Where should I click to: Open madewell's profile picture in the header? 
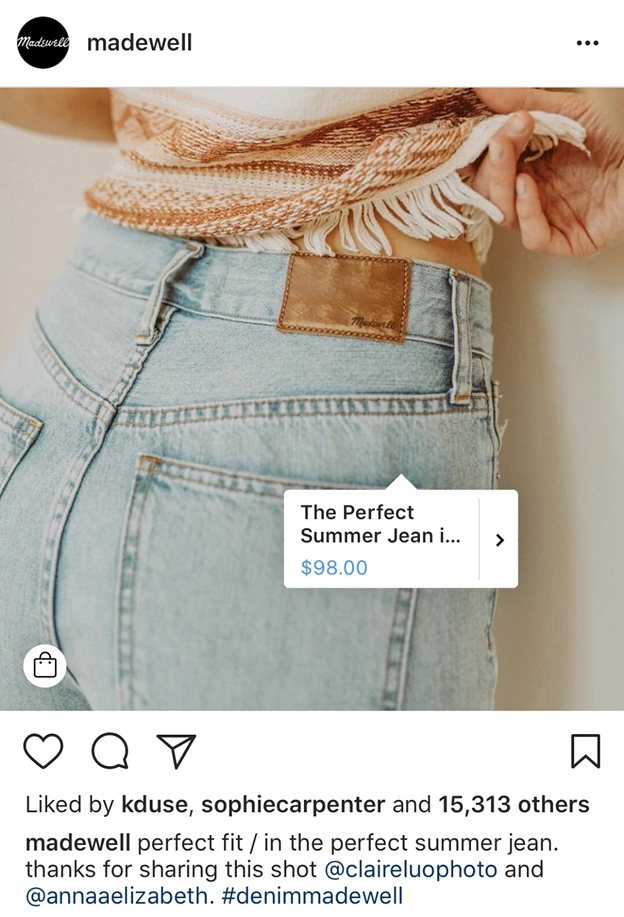pyautogui.click(x=42, y=43)
